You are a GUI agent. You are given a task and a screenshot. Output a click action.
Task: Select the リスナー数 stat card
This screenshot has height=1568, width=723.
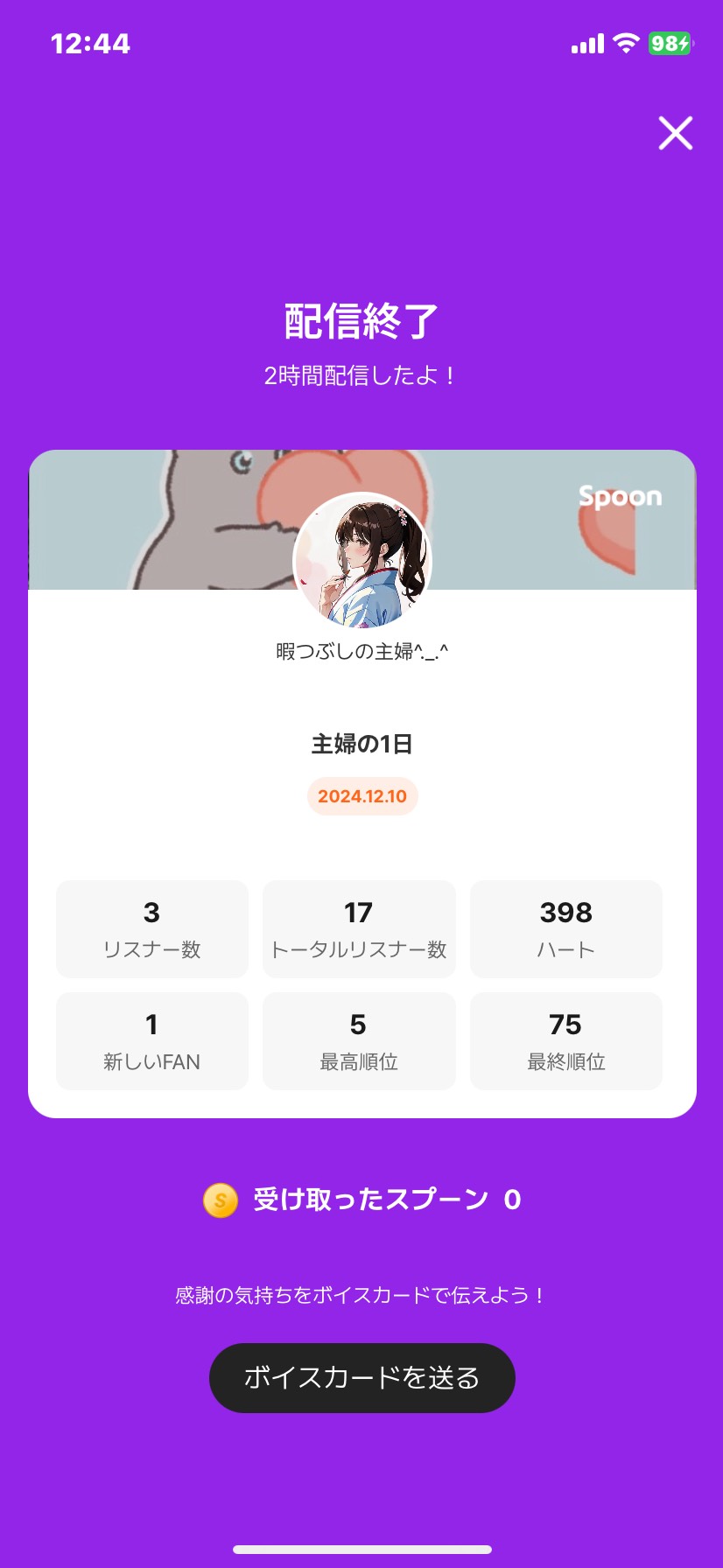tap(151, 928)
